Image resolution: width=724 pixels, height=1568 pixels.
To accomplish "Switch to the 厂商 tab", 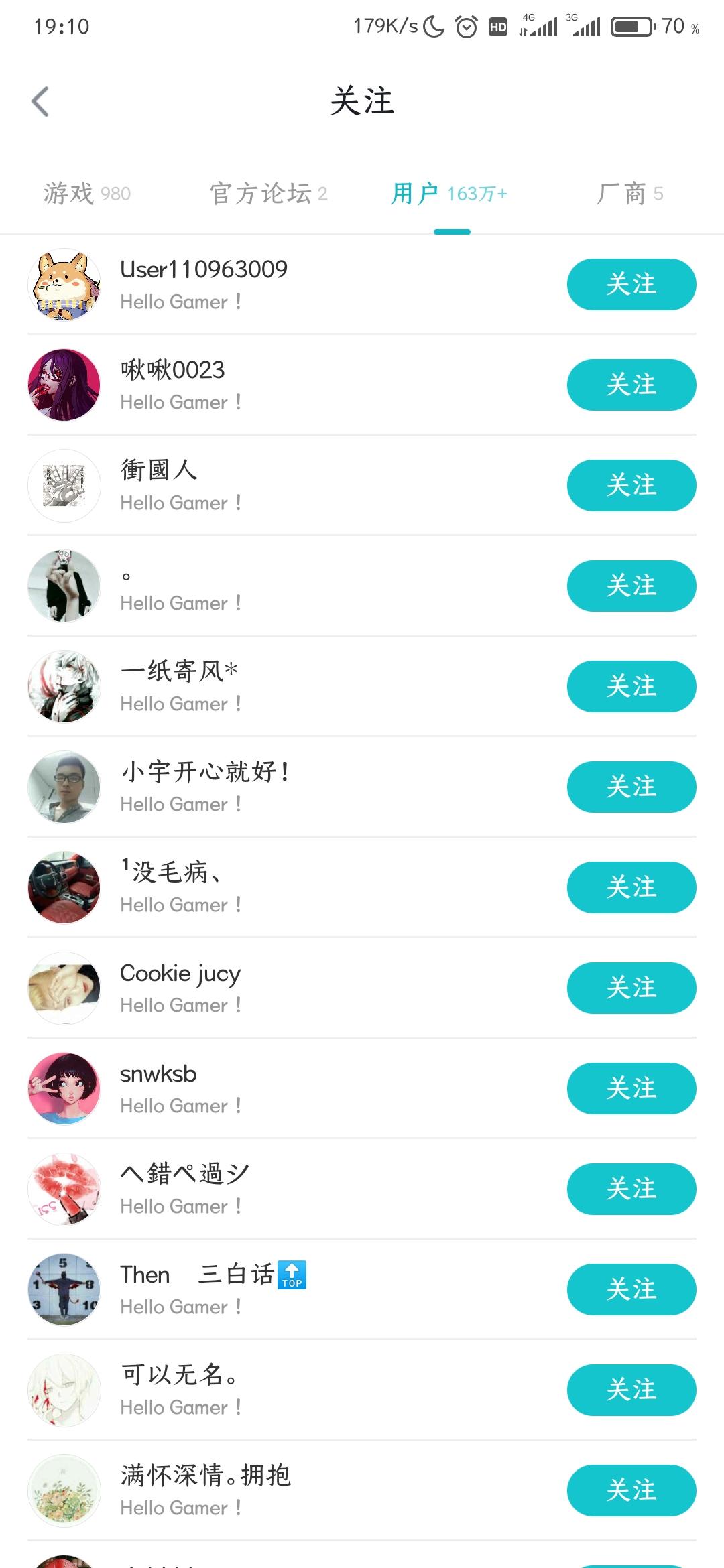I will [x=629, y=194].
